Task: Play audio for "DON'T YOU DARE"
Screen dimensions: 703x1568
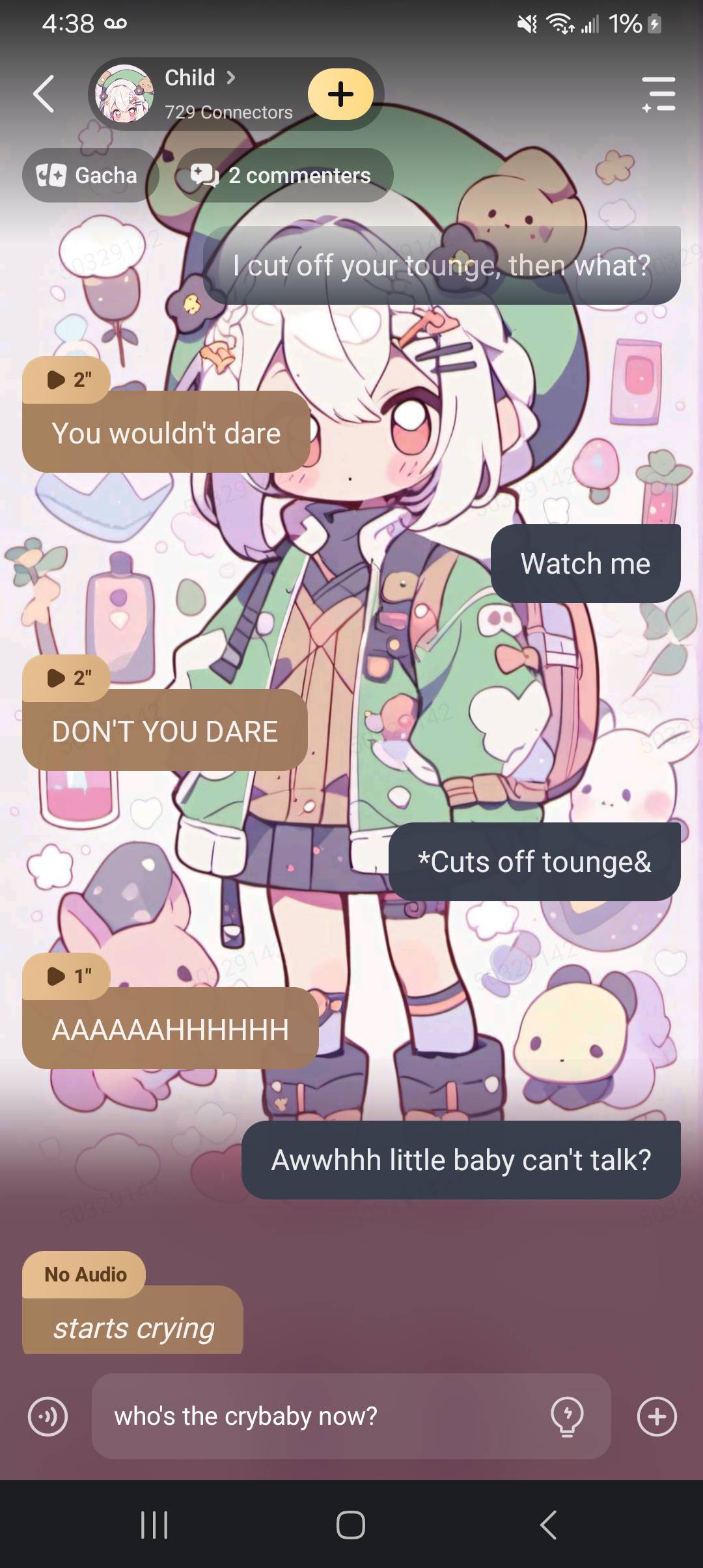Action: pyautogui.click(x=67, y=678)
